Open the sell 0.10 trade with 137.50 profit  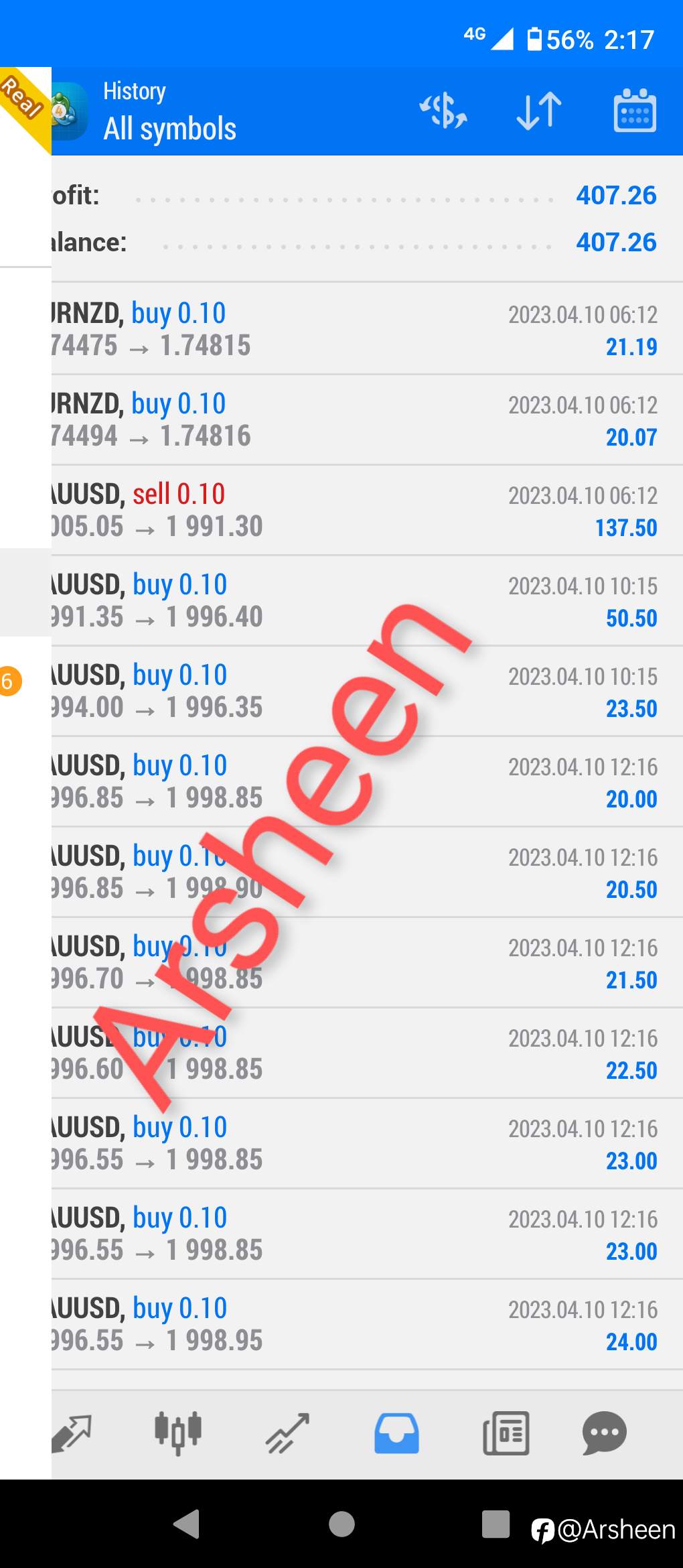(x=367, y=511)
